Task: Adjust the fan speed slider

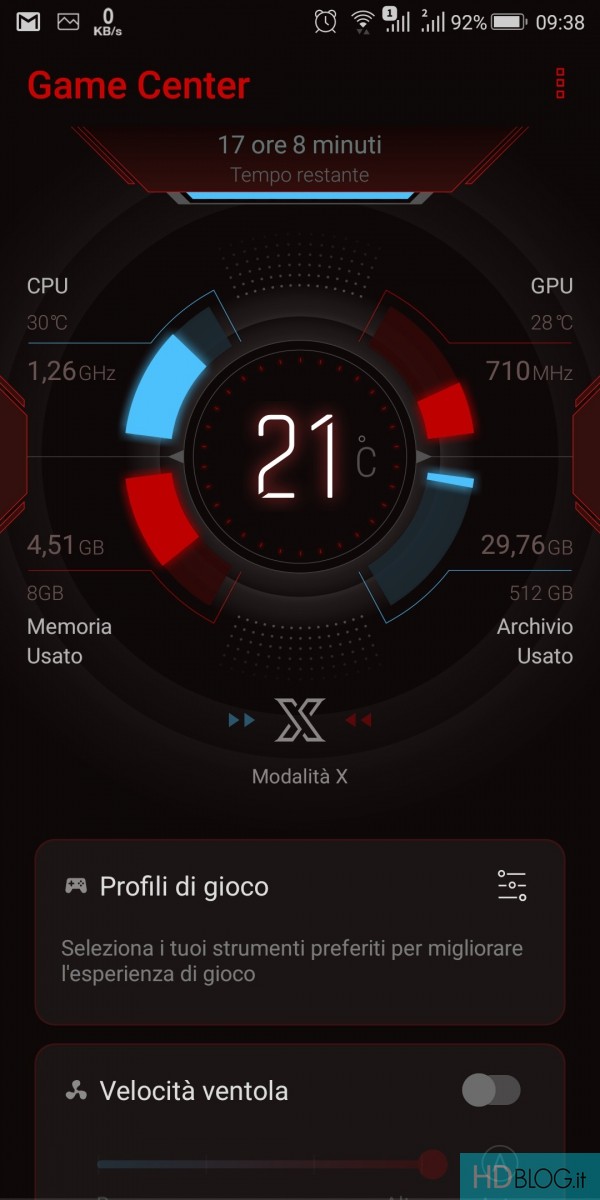Action: tap(432, 1164)
